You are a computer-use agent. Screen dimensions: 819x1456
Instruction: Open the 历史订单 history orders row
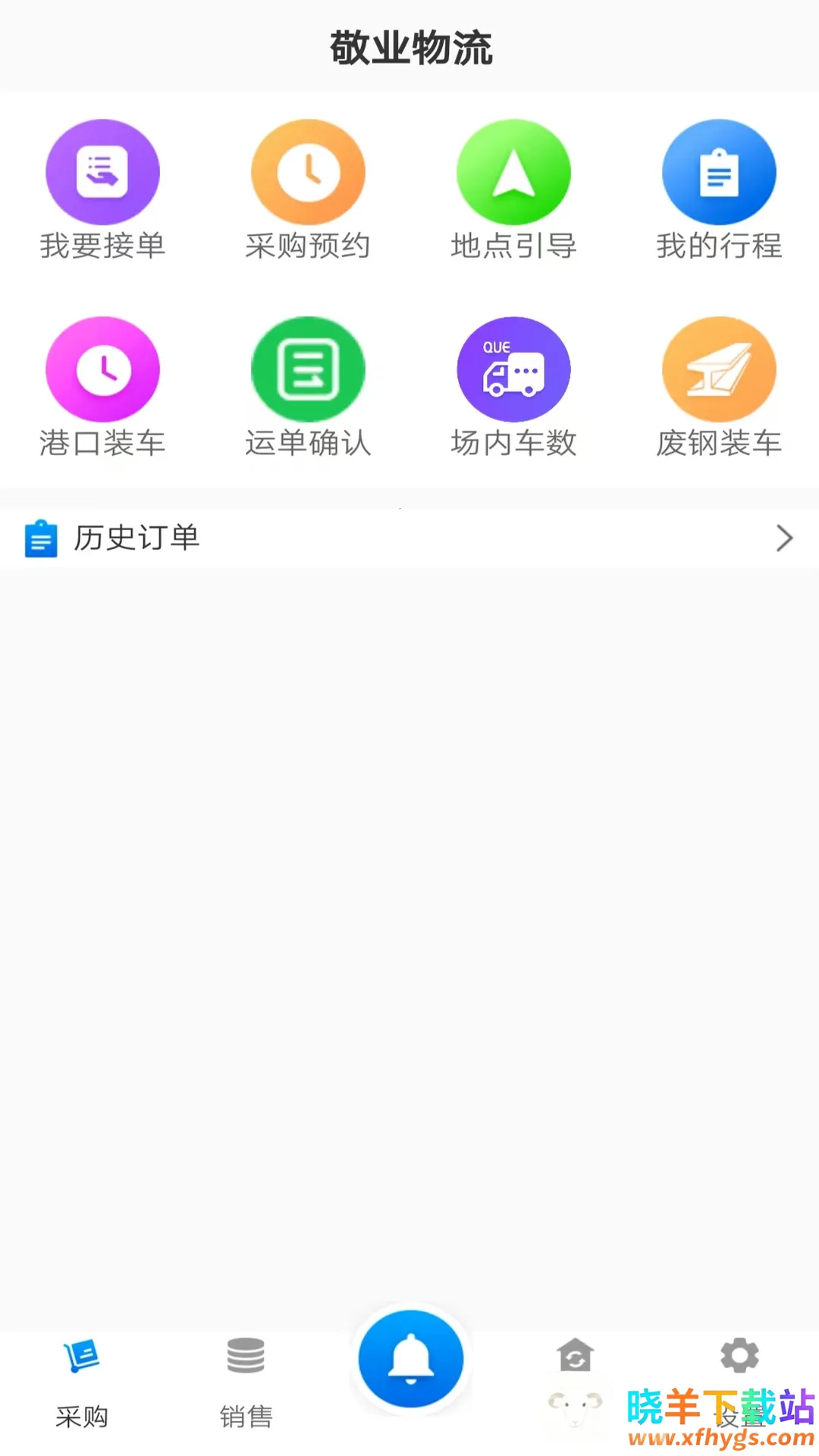[x=409, y=538]
